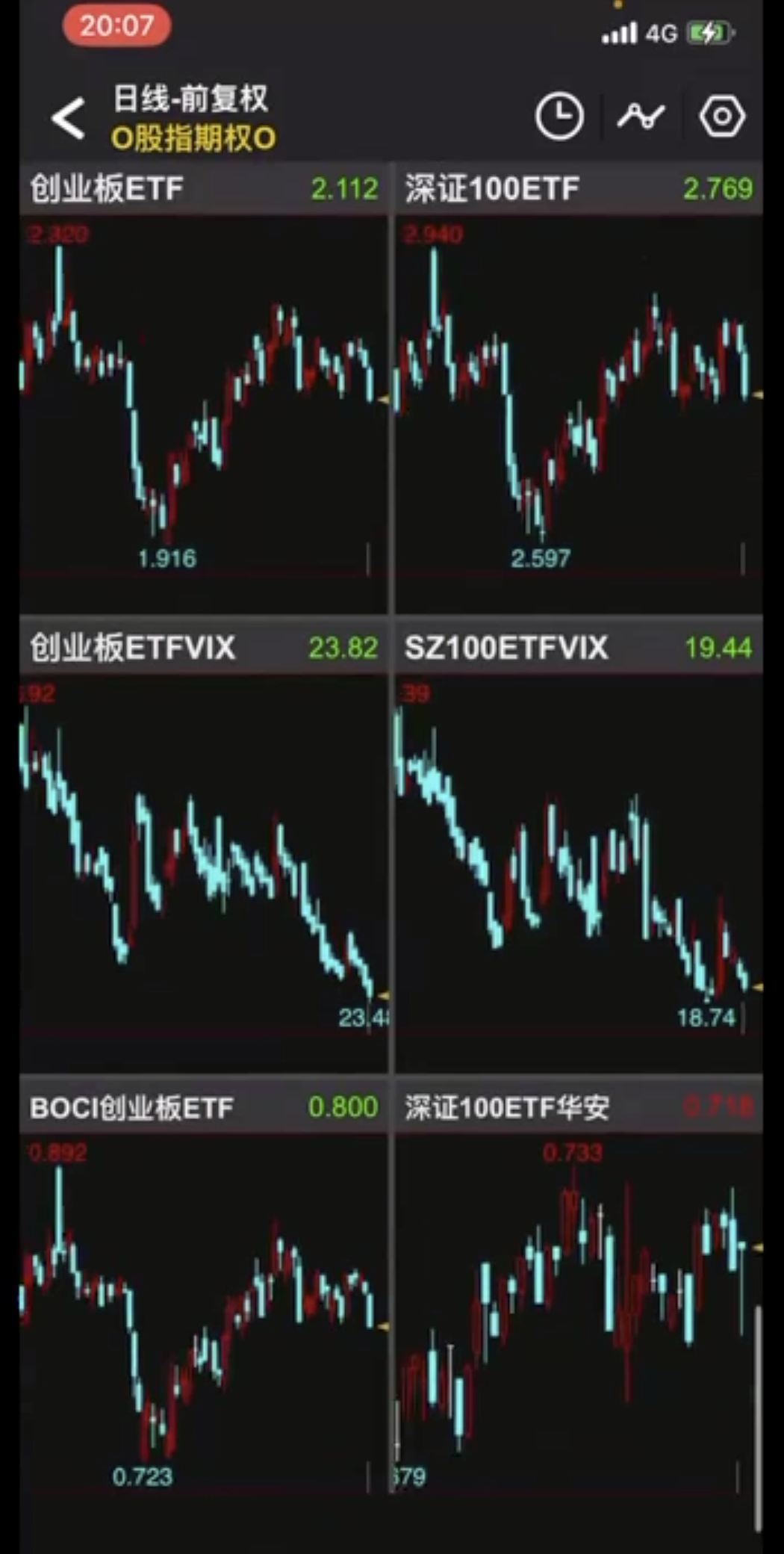The height and width of the screenshot is (1554, 784).
Task: Open the 深证100ETF华安 chart
Action: point(579,1307)
